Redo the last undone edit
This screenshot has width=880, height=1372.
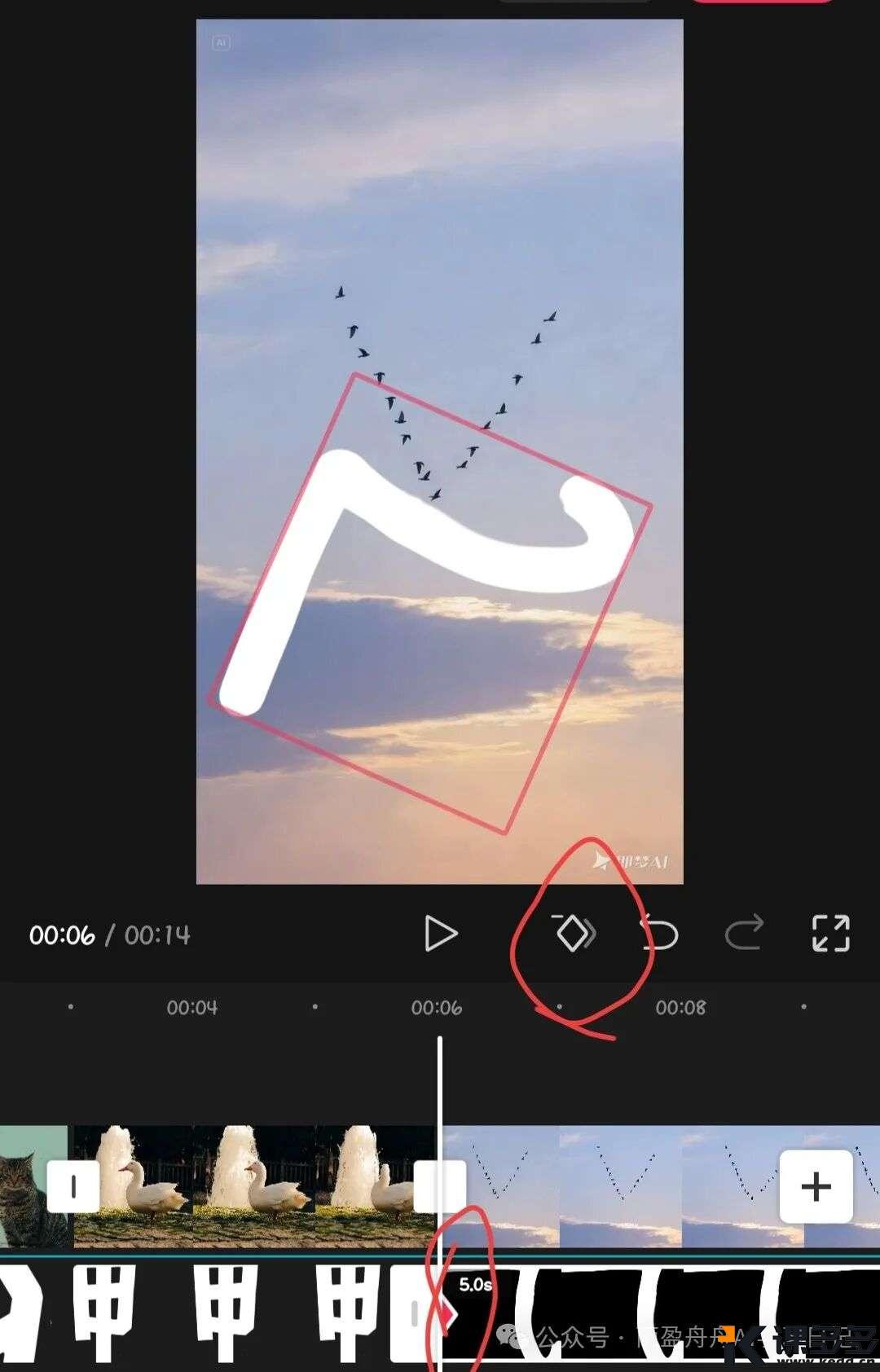click(745, 934)
